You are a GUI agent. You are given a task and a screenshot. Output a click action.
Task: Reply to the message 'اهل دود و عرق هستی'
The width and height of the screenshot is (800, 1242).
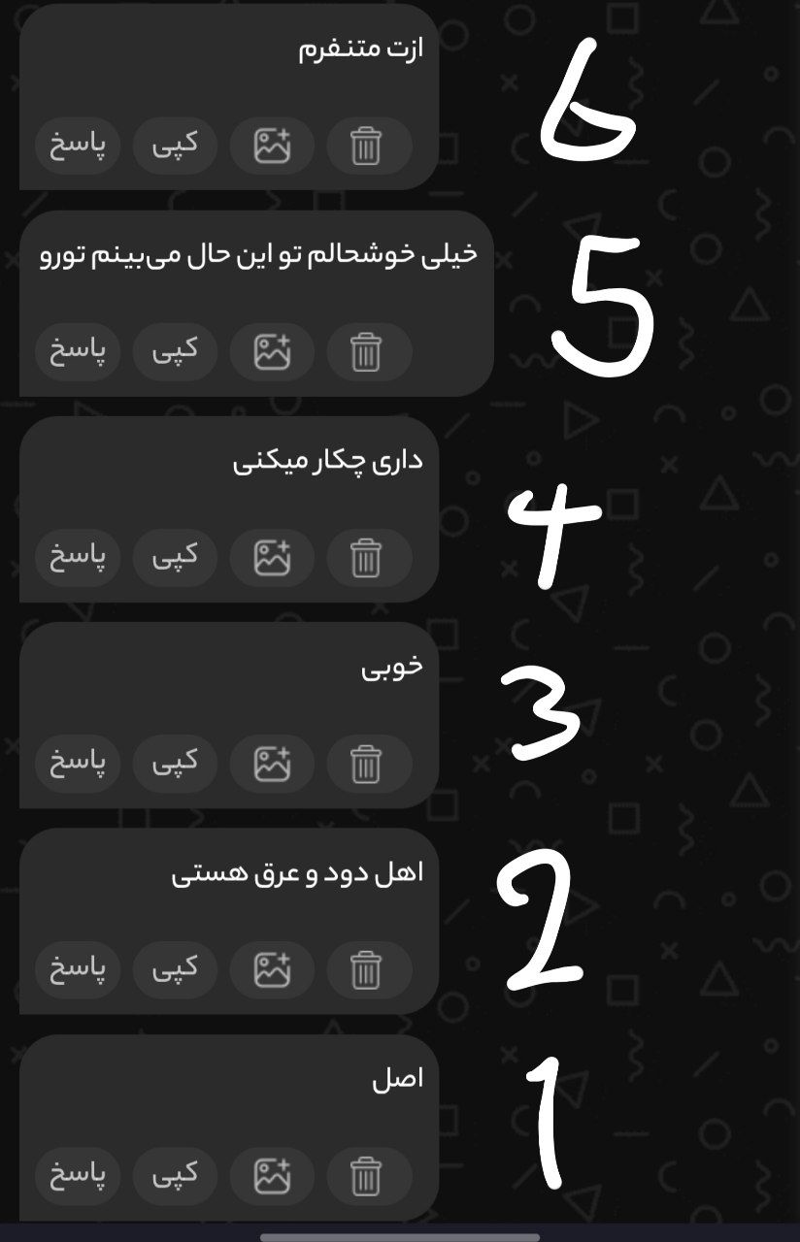(78, 970)
